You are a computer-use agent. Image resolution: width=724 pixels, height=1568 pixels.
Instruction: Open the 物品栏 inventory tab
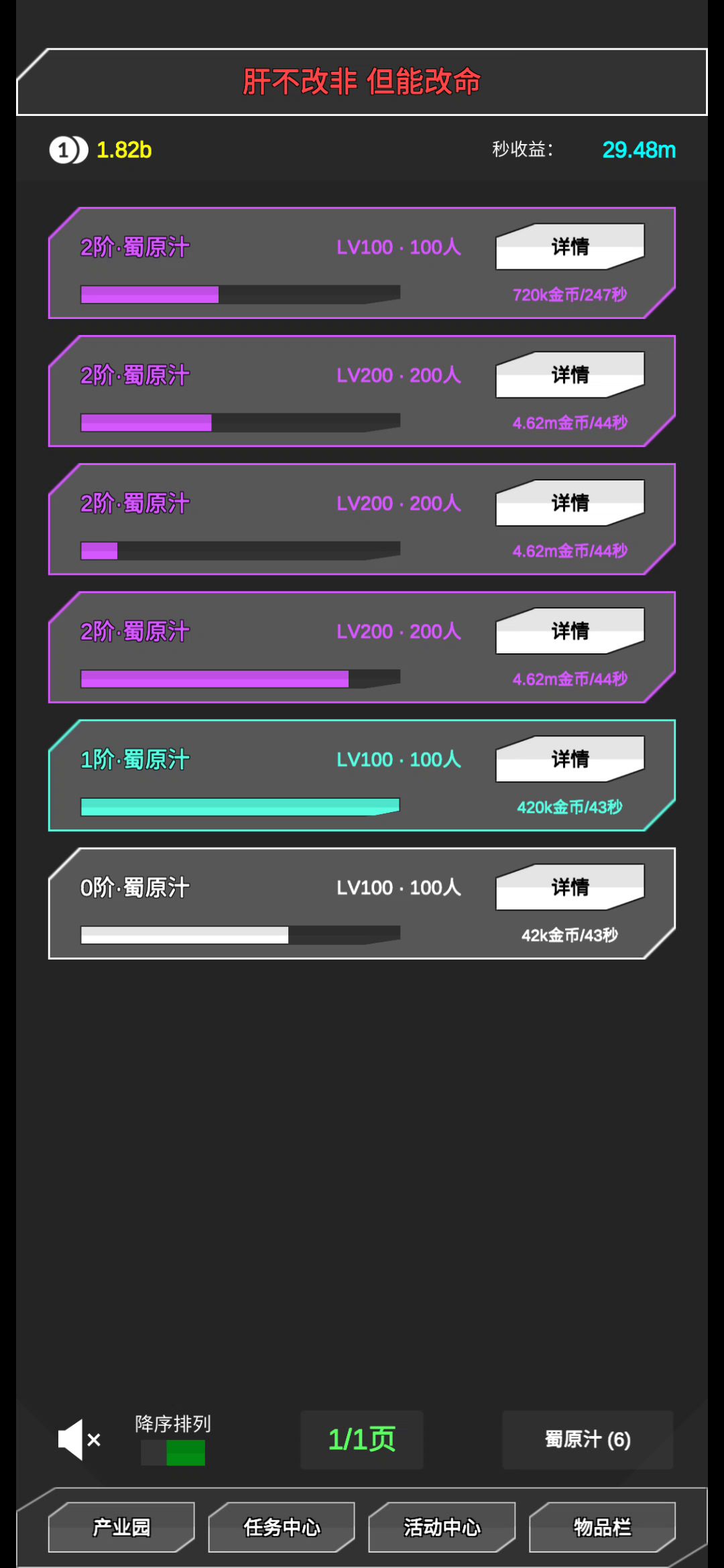[602, 1527]
